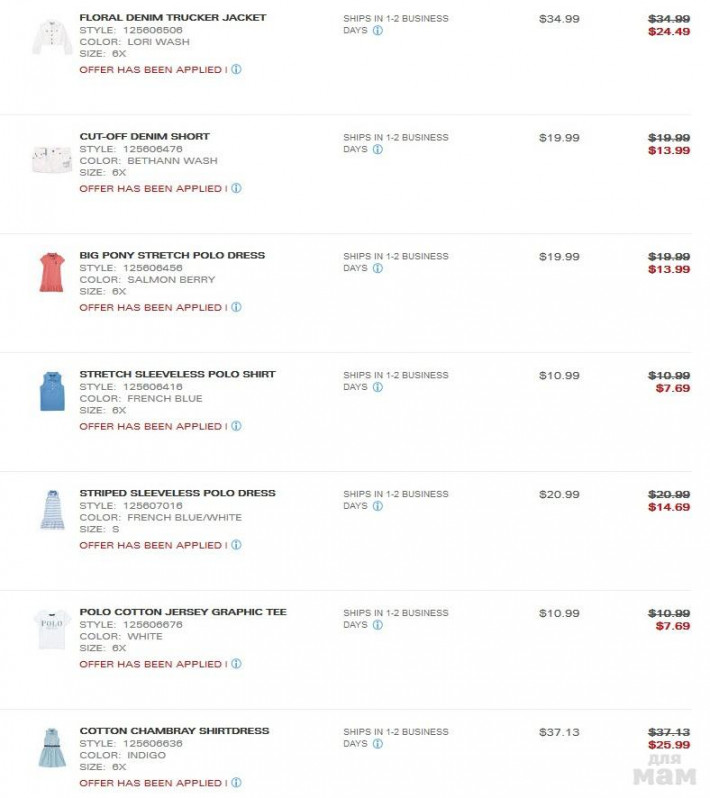The width and height of the screenshot is (710, 798).
Task: Open the Striped Sleeveless Polo Dress image
Action: [51, 510]
